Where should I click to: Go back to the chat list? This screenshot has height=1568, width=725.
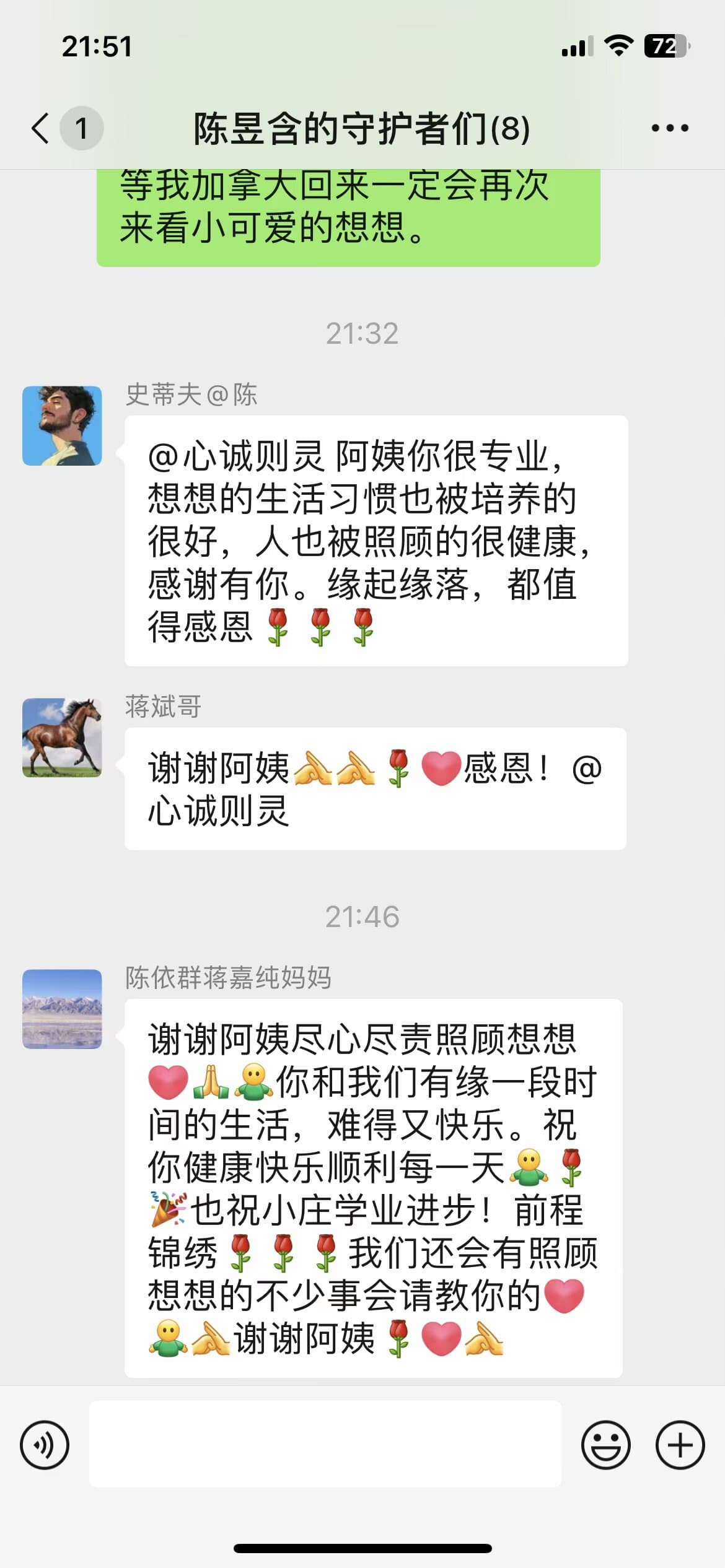[41, 128]
